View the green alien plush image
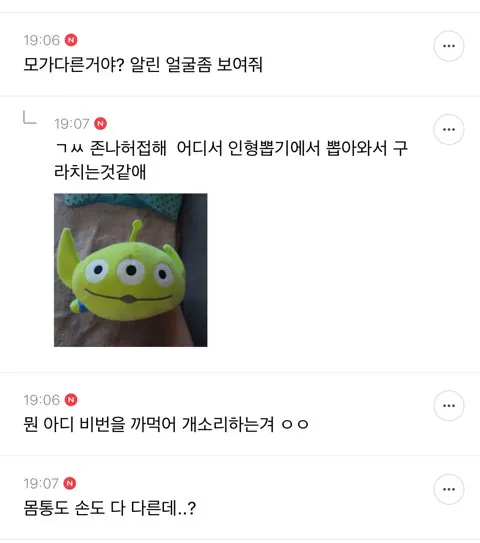The width and height of the screenshot is (480, 543). (x=131, y=270)
